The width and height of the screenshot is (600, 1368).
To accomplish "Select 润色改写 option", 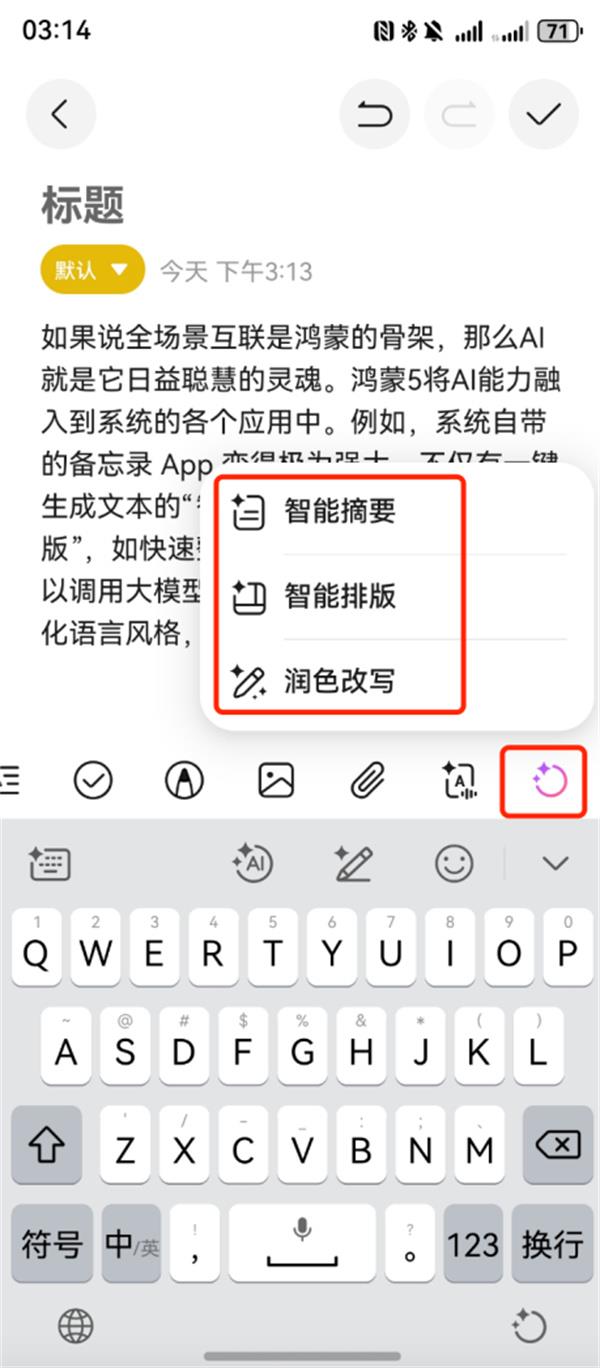I will click(x=340, y=682).
